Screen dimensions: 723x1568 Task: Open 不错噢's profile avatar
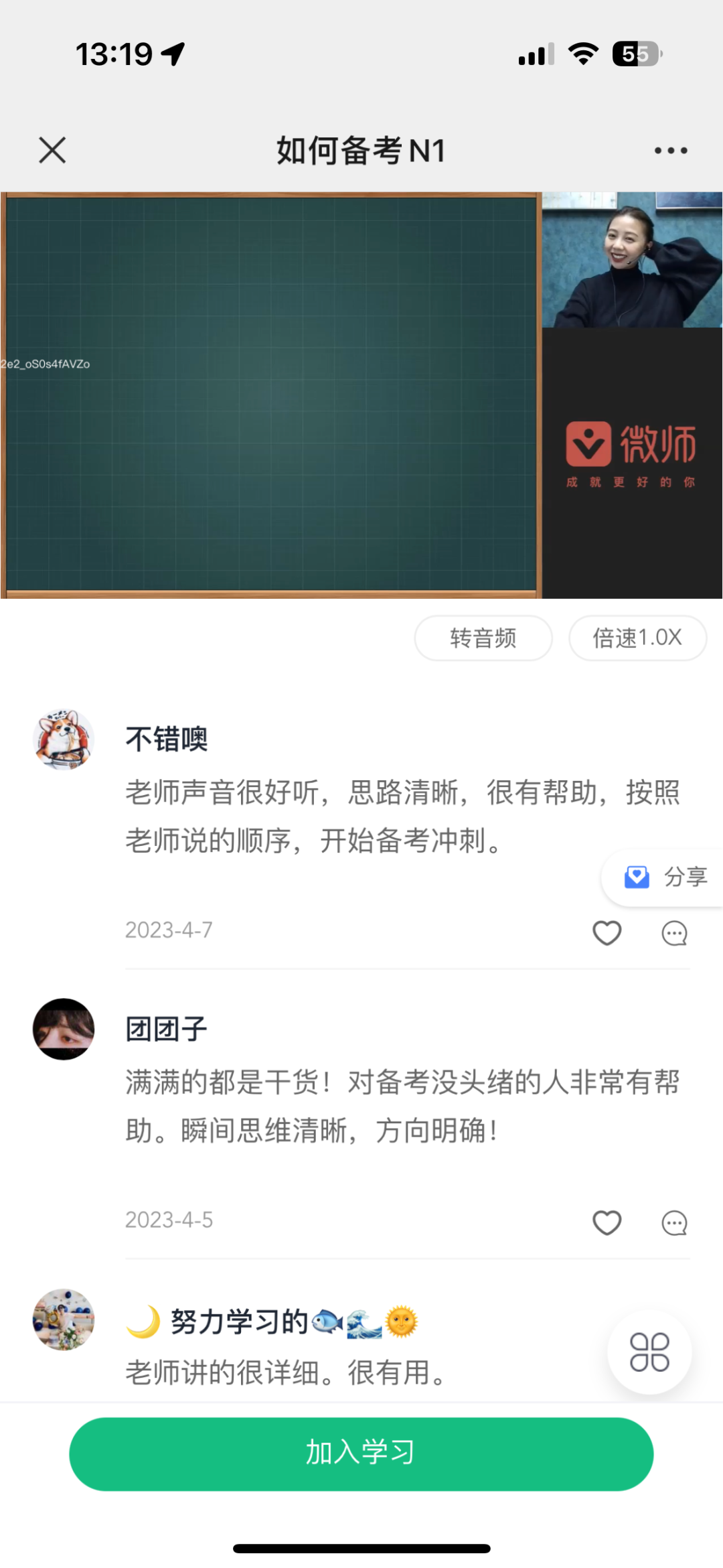(64, 739)
